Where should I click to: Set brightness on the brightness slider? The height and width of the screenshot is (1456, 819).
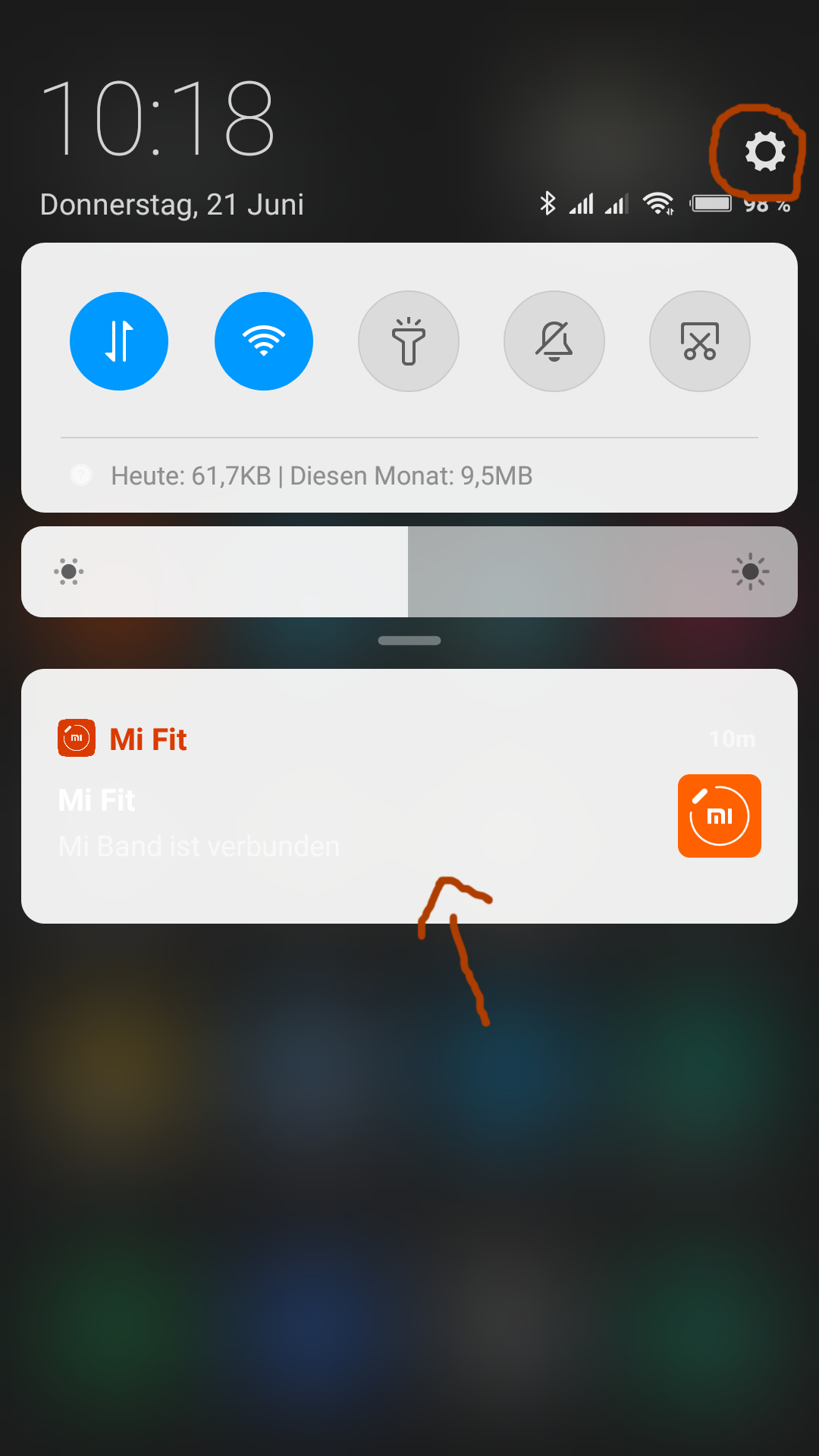pos(409,572)
